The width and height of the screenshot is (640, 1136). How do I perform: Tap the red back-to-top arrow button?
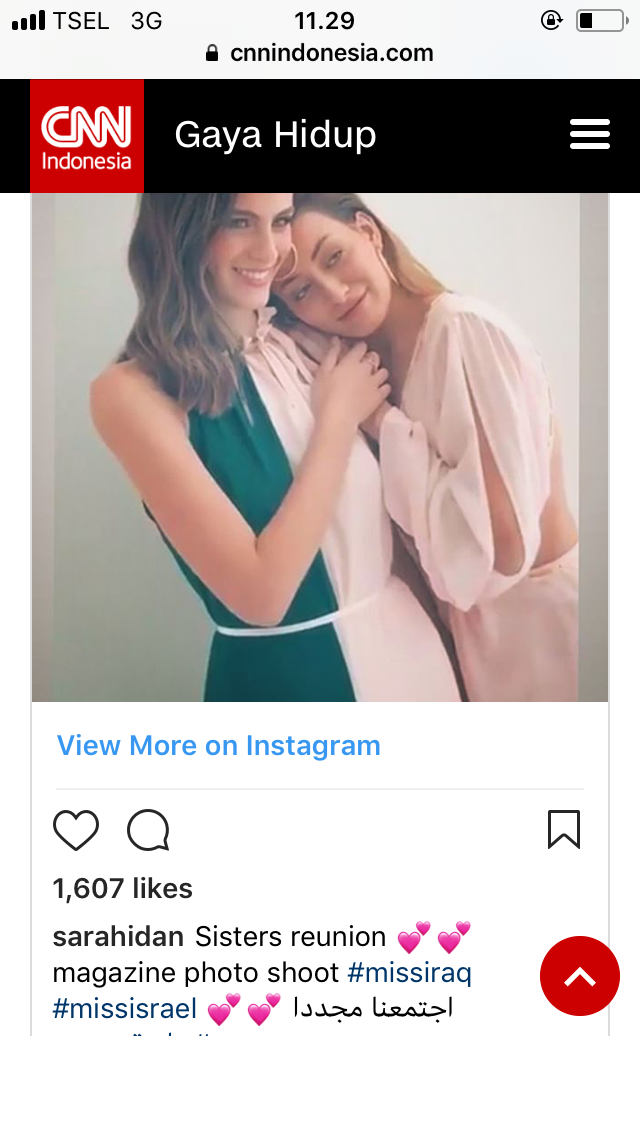coord(580,976)
